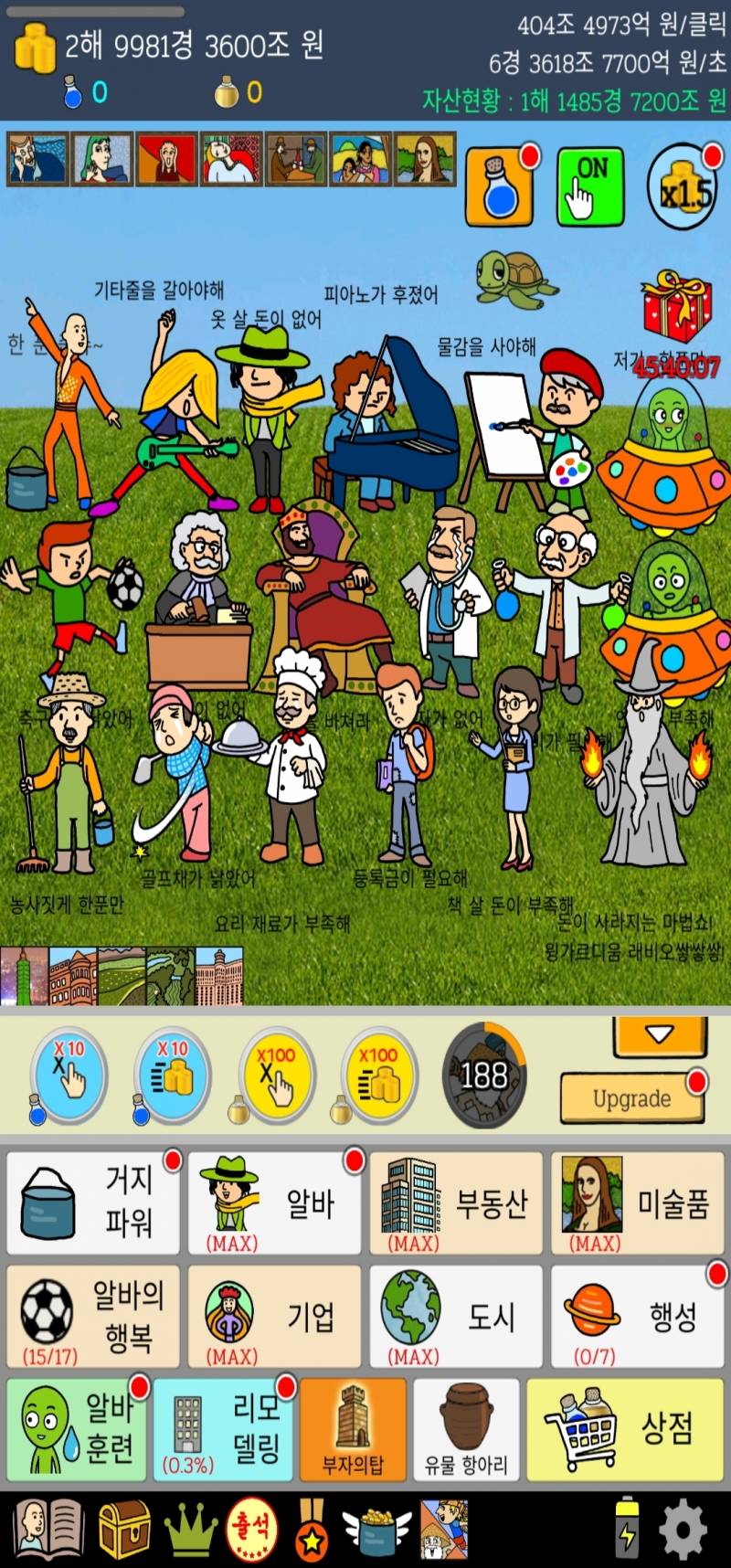
Task: Select the 기업 menu
Action: click(274, 1315)
